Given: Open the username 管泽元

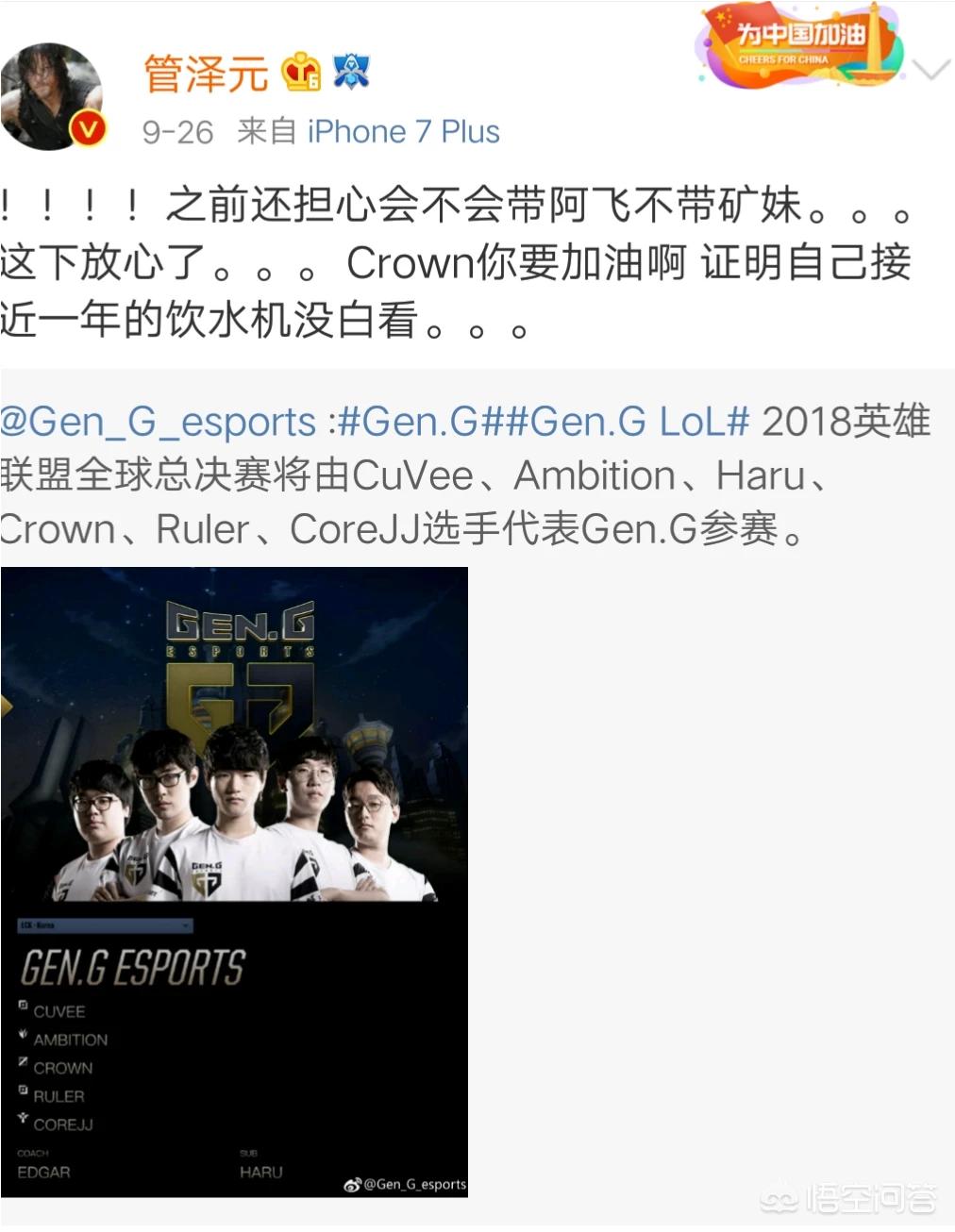Looking at the screenshot, I should coord(206,73).
